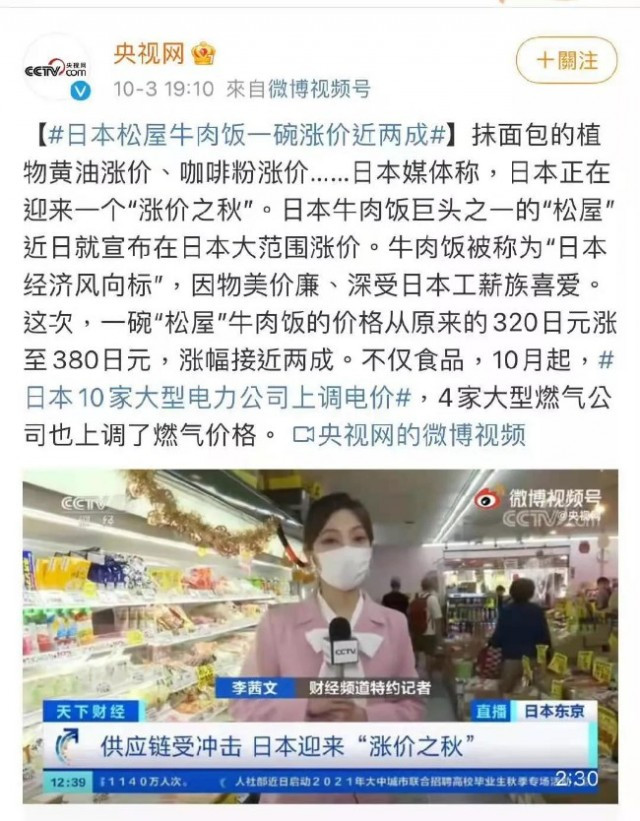Follow the 央视网 account
The image size is (640, 821).
click(566, 60)
